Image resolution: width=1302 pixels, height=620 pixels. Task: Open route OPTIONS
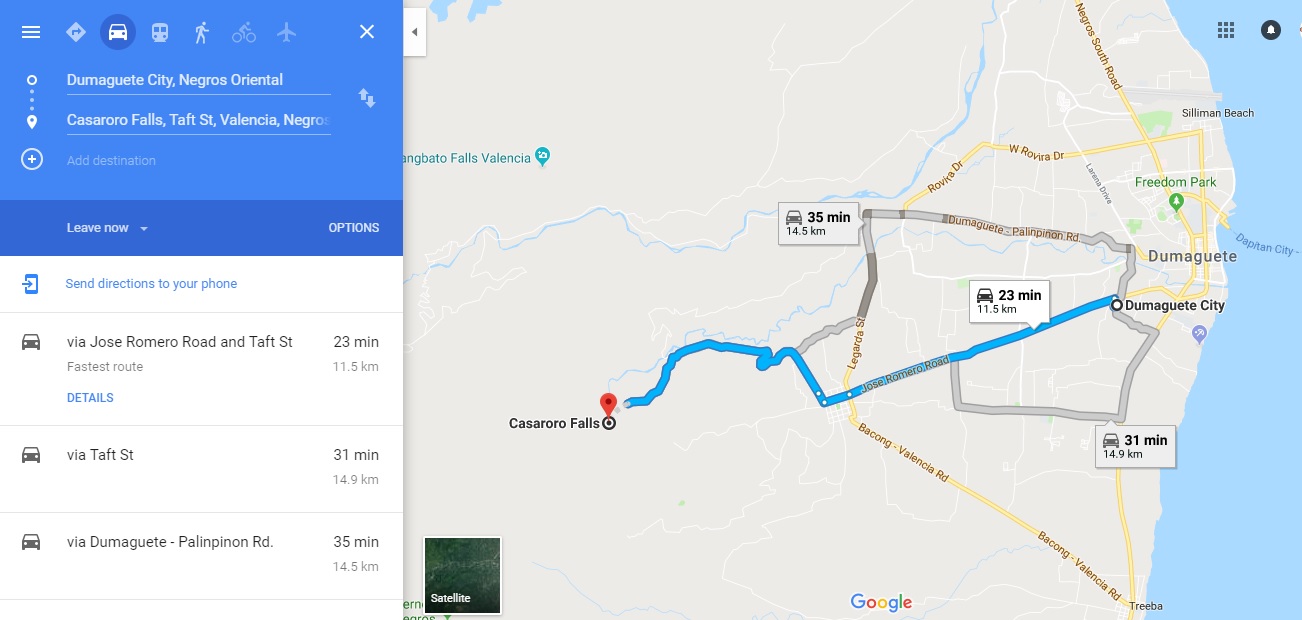[x=353, y=228]
